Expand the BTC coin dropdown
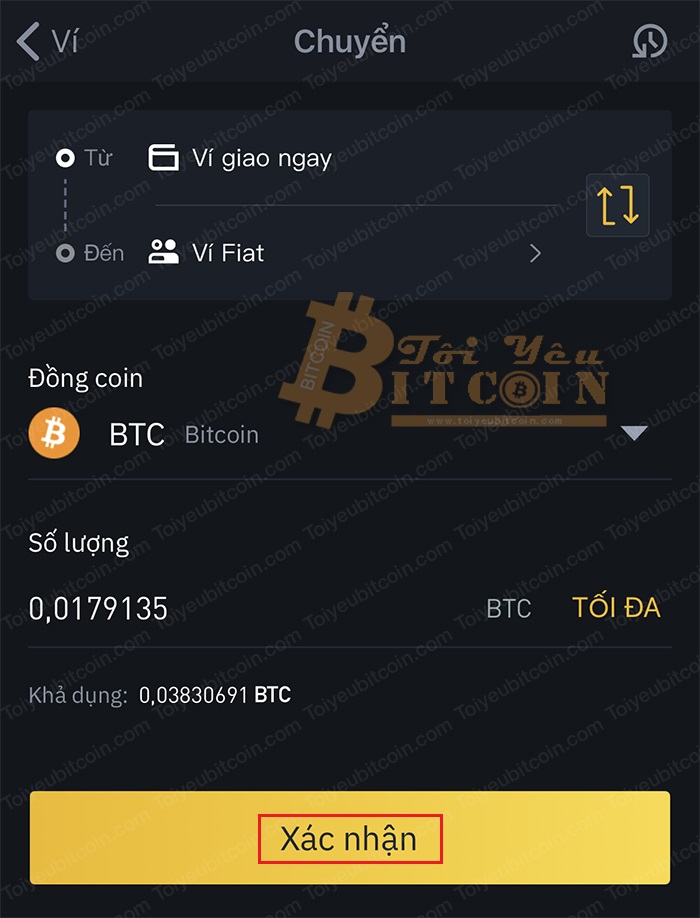 pos(634,433)
